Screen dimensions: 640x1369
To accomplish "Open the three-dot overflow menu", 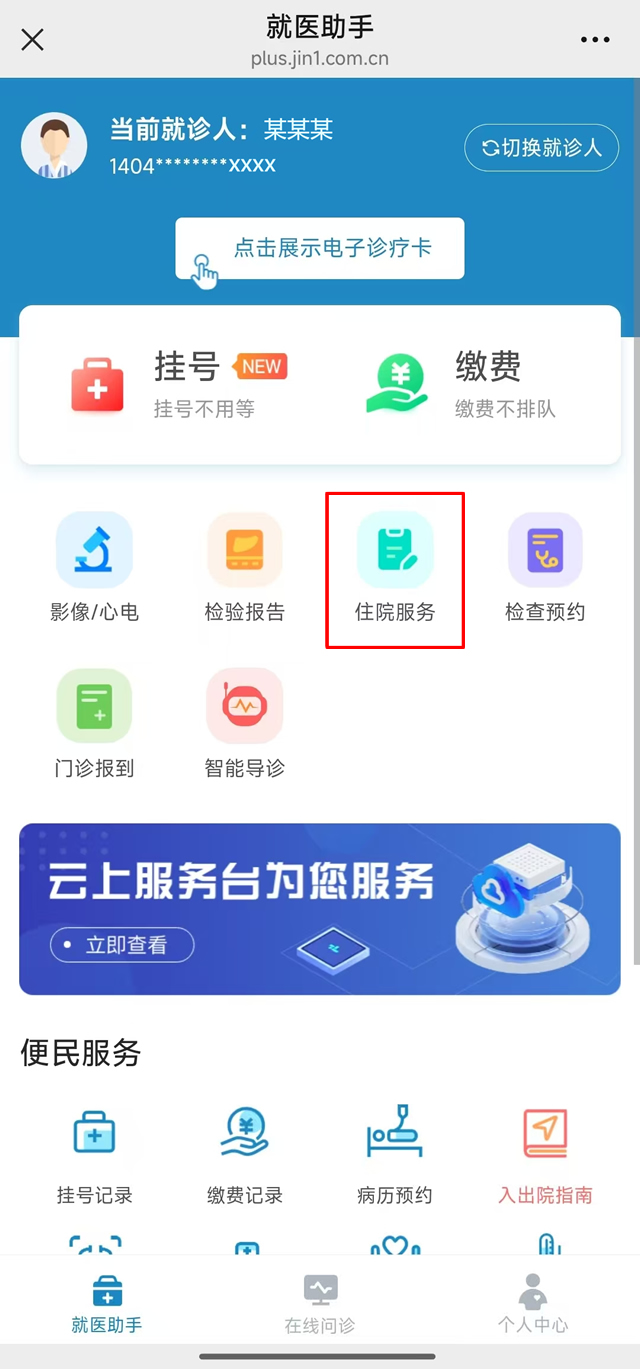I will (x=595, y=40).
